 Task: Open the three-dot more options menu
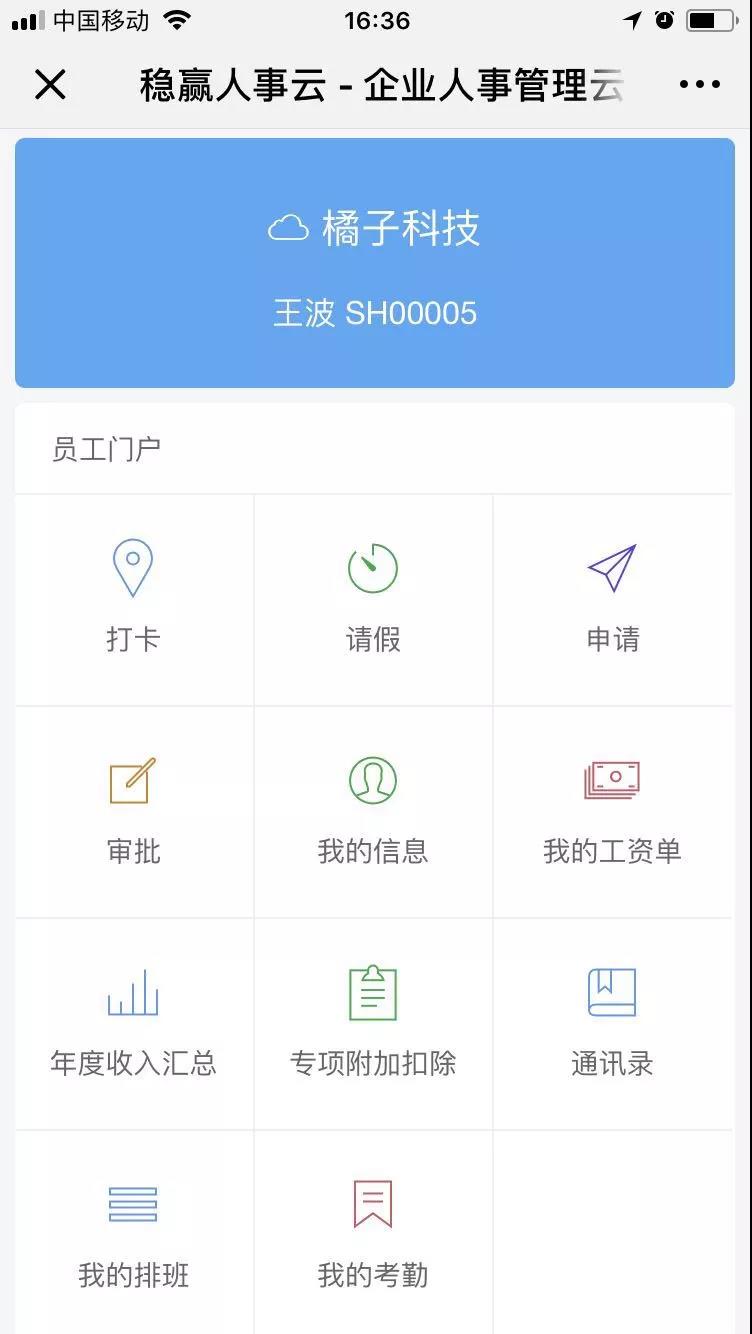[699, 85]
